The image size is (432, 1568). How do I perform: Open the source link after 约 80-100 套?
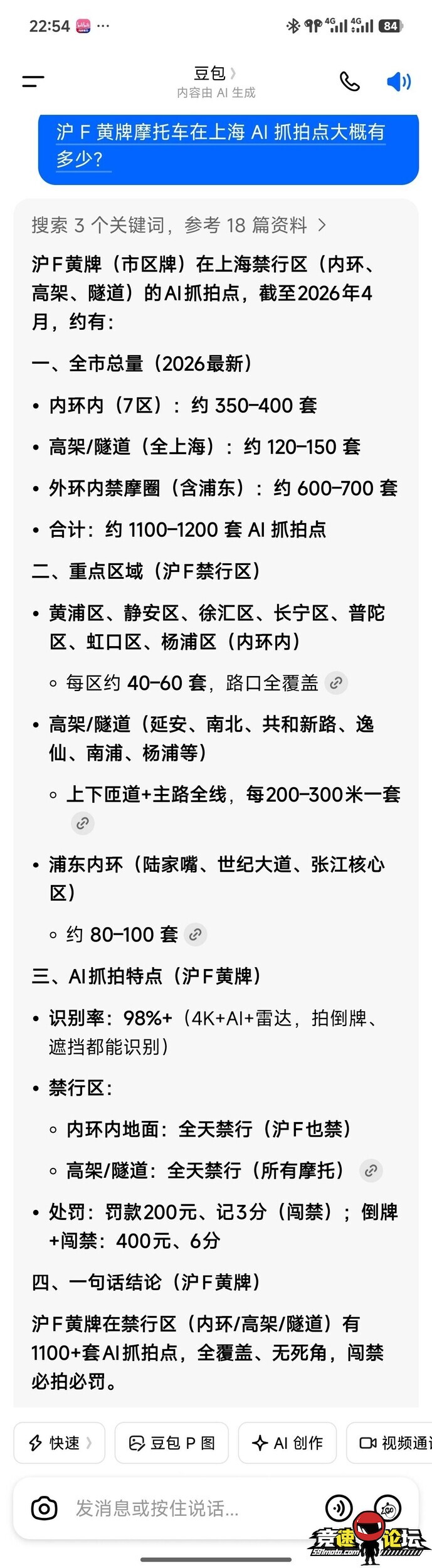click(196, 935)
